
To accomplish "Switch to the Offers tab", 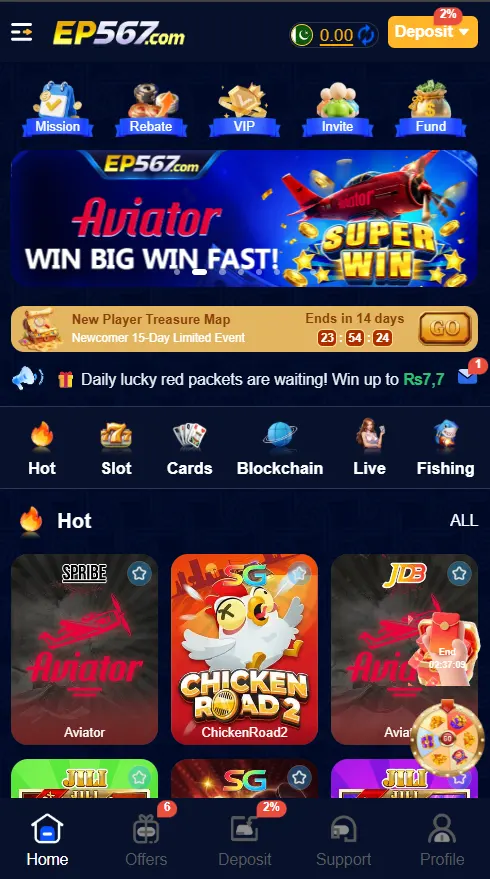I will (146, 840).
